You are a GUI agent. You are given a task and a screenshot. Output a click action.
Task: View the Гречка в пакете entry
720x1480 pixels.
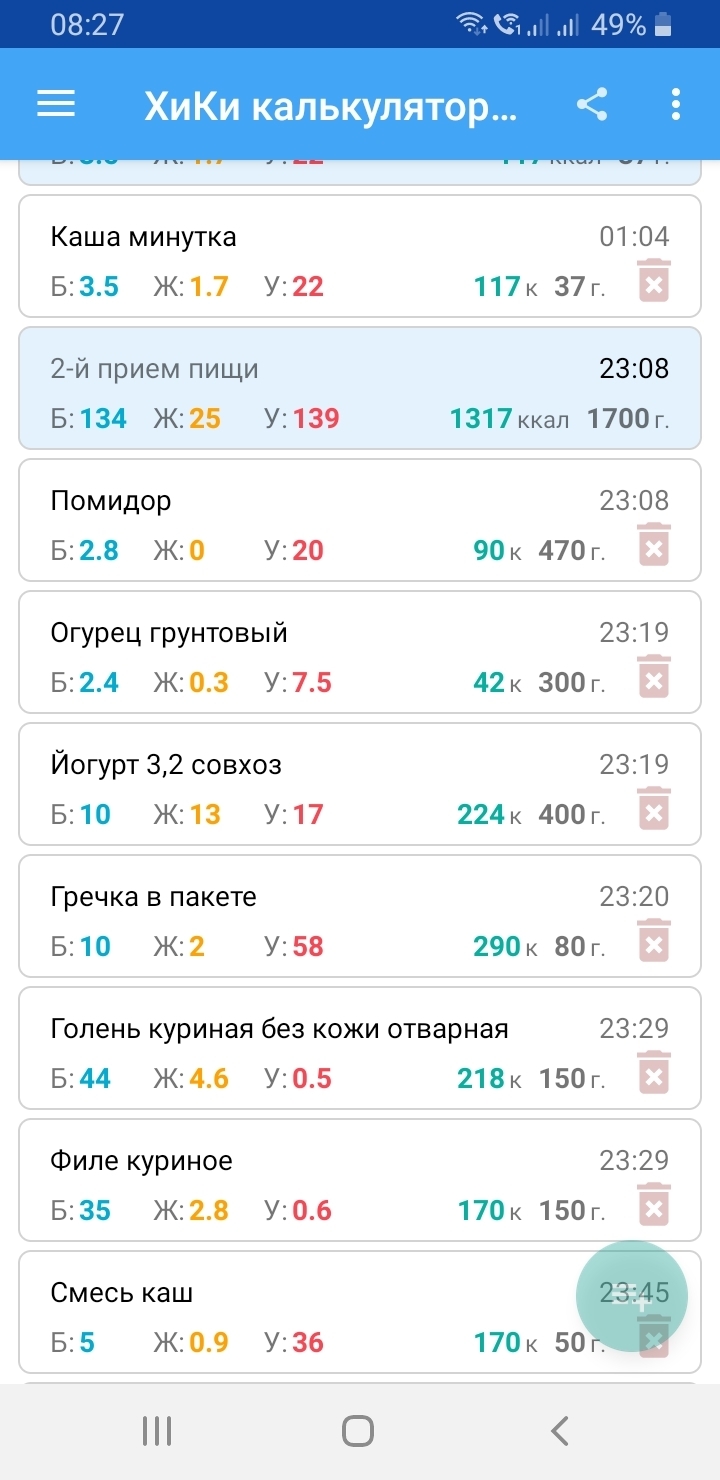(300, 916)
